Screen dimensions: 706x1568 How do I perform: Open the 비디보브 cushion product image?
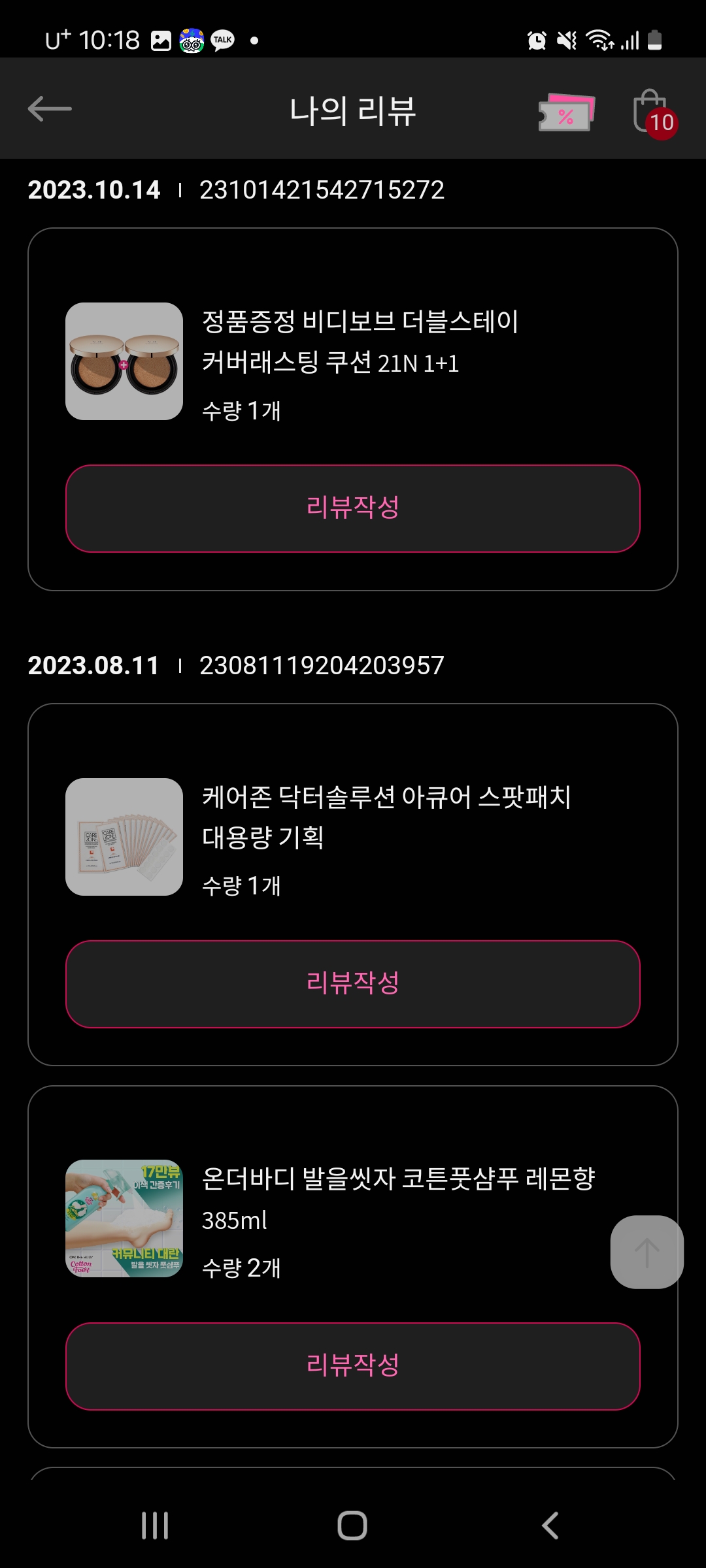pos(124,361)
